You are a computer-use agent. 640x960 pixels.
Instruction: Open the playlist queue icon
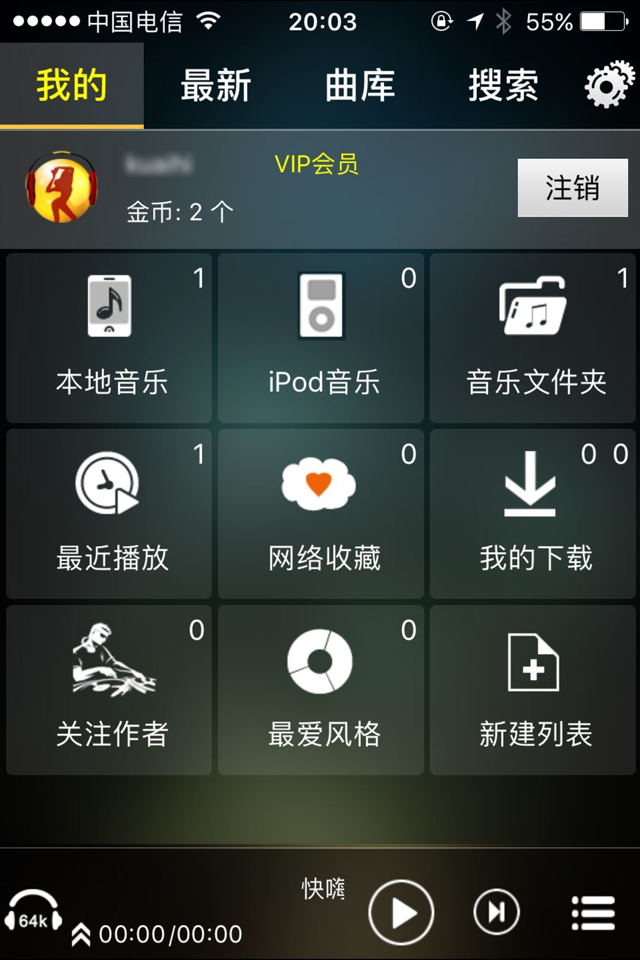click(592, 912)
